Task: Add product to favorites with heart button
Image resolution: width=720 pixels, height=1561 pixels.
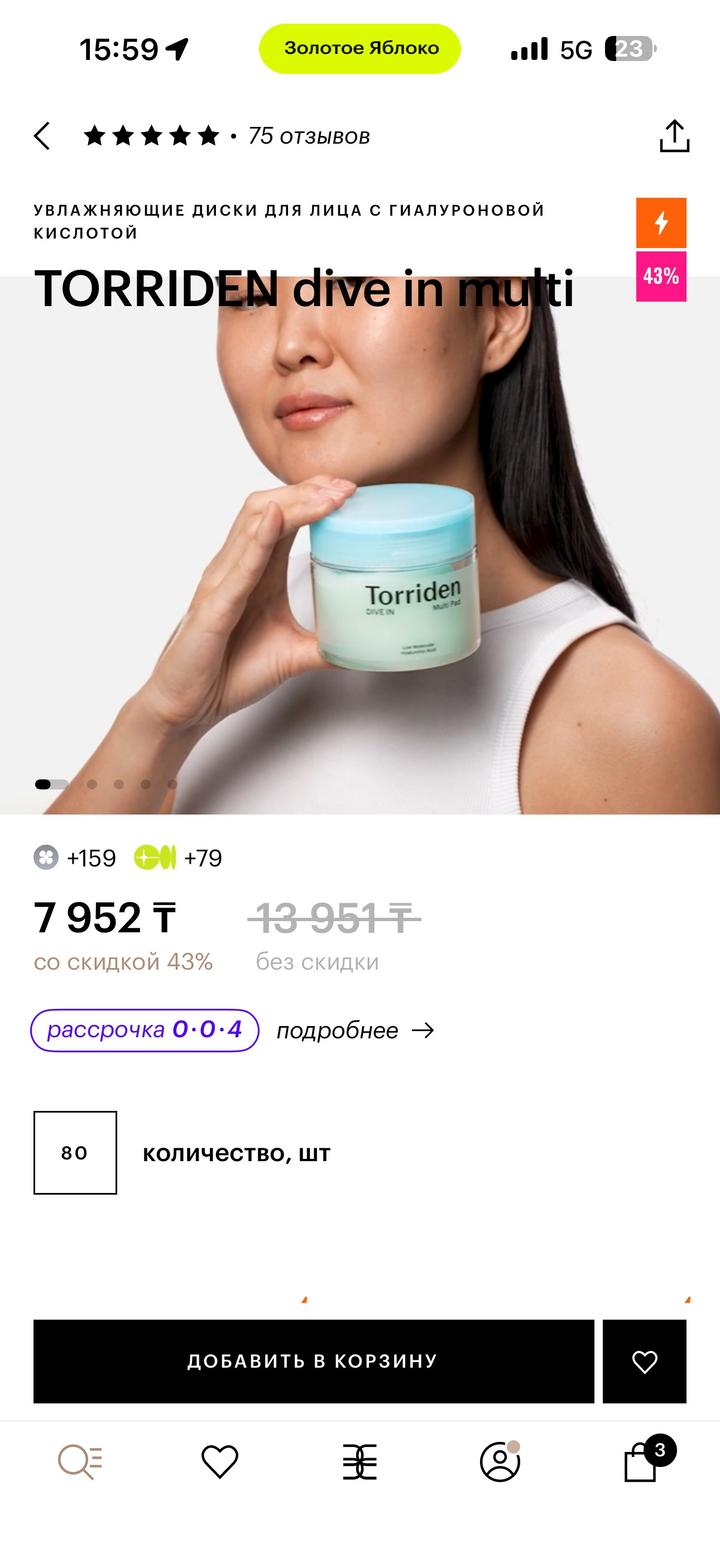Action: 644,1361
